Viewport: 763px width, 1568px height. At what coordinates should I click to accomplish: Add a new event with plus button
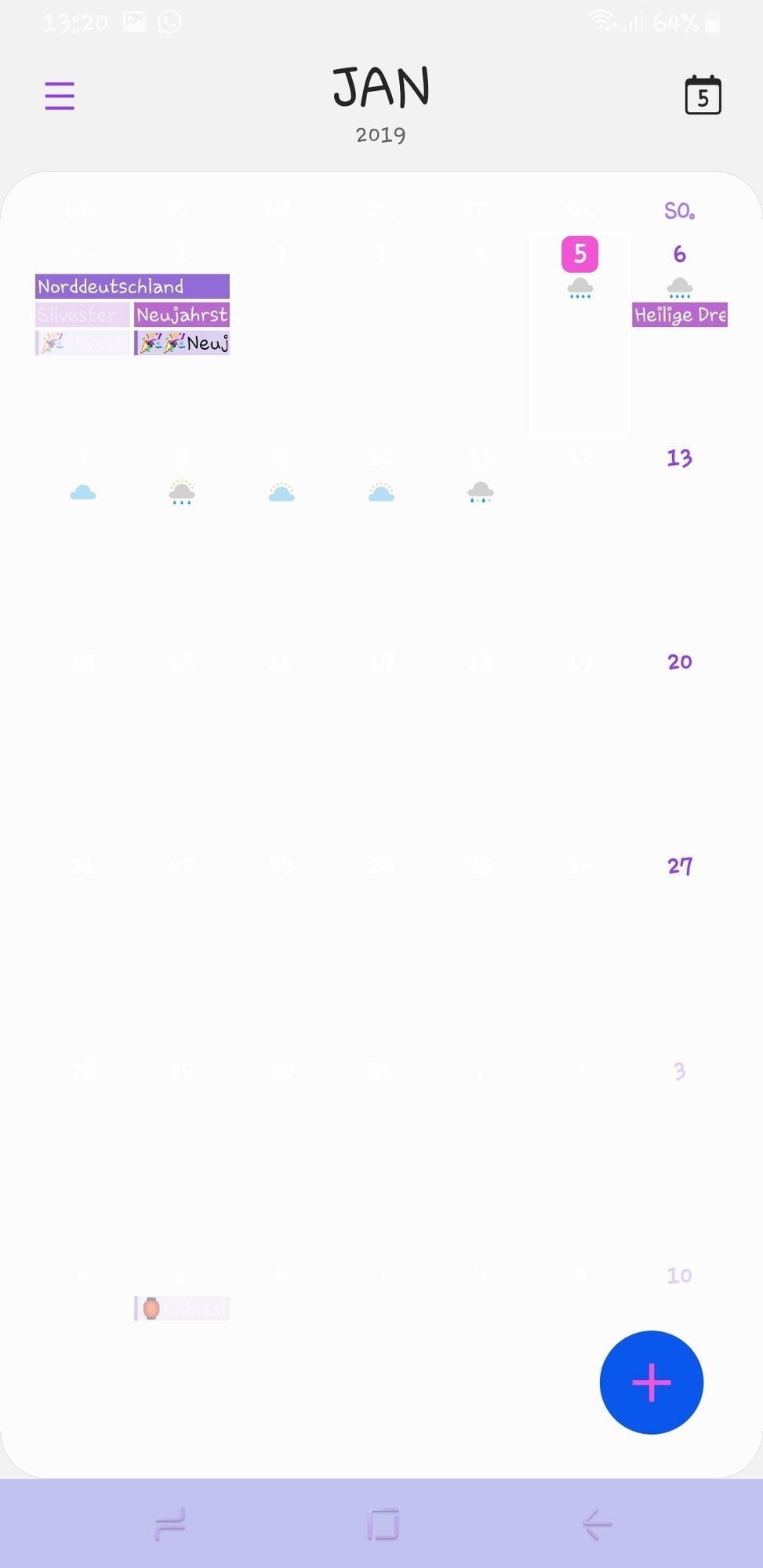[x=651, y=1382]
